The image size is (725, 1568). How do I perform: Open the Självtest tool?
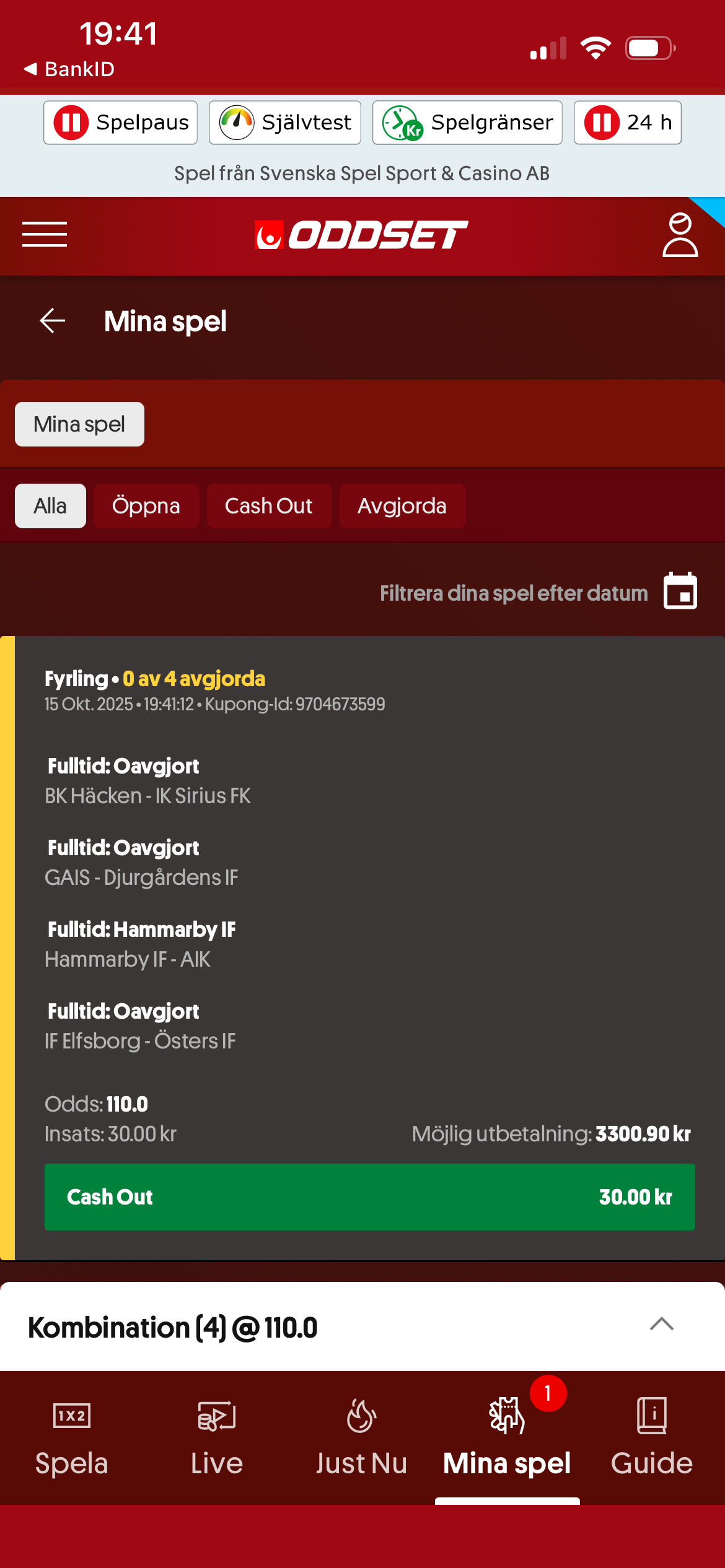pyautogui.click(x=285, y=123)
